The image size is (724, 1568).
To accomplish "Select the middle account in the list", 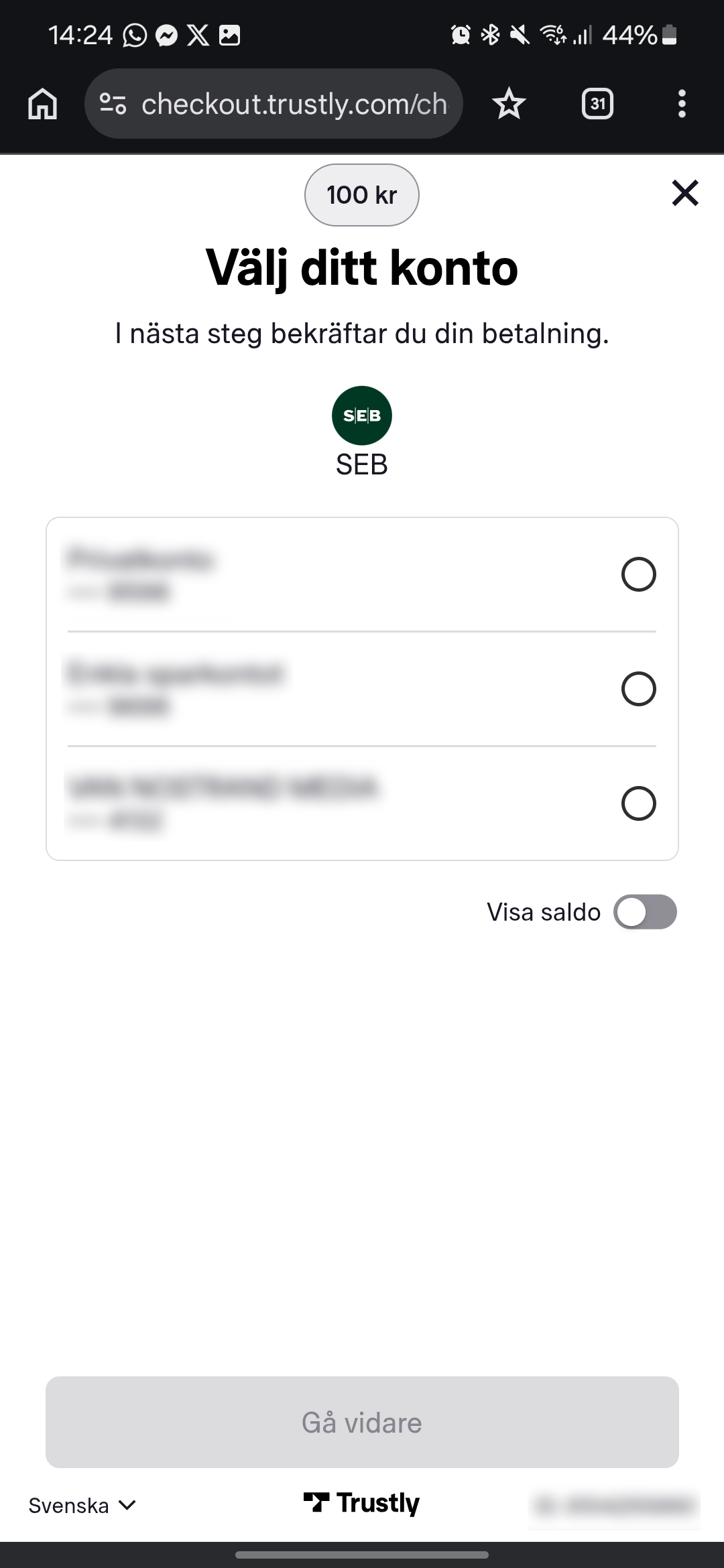I will coord(638,688).
